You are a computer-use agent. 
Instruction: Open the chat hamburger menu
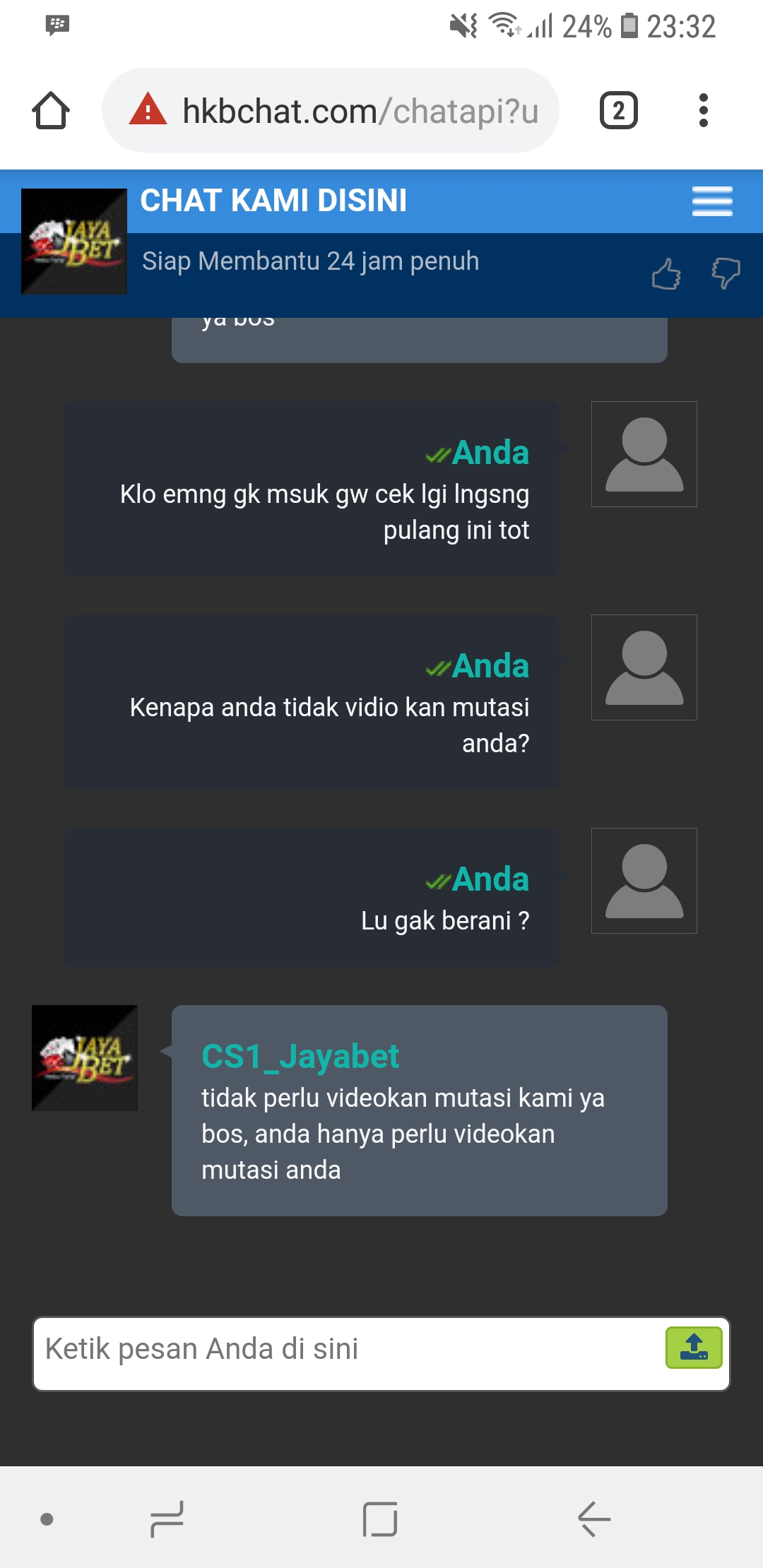(x=712, y=201)
